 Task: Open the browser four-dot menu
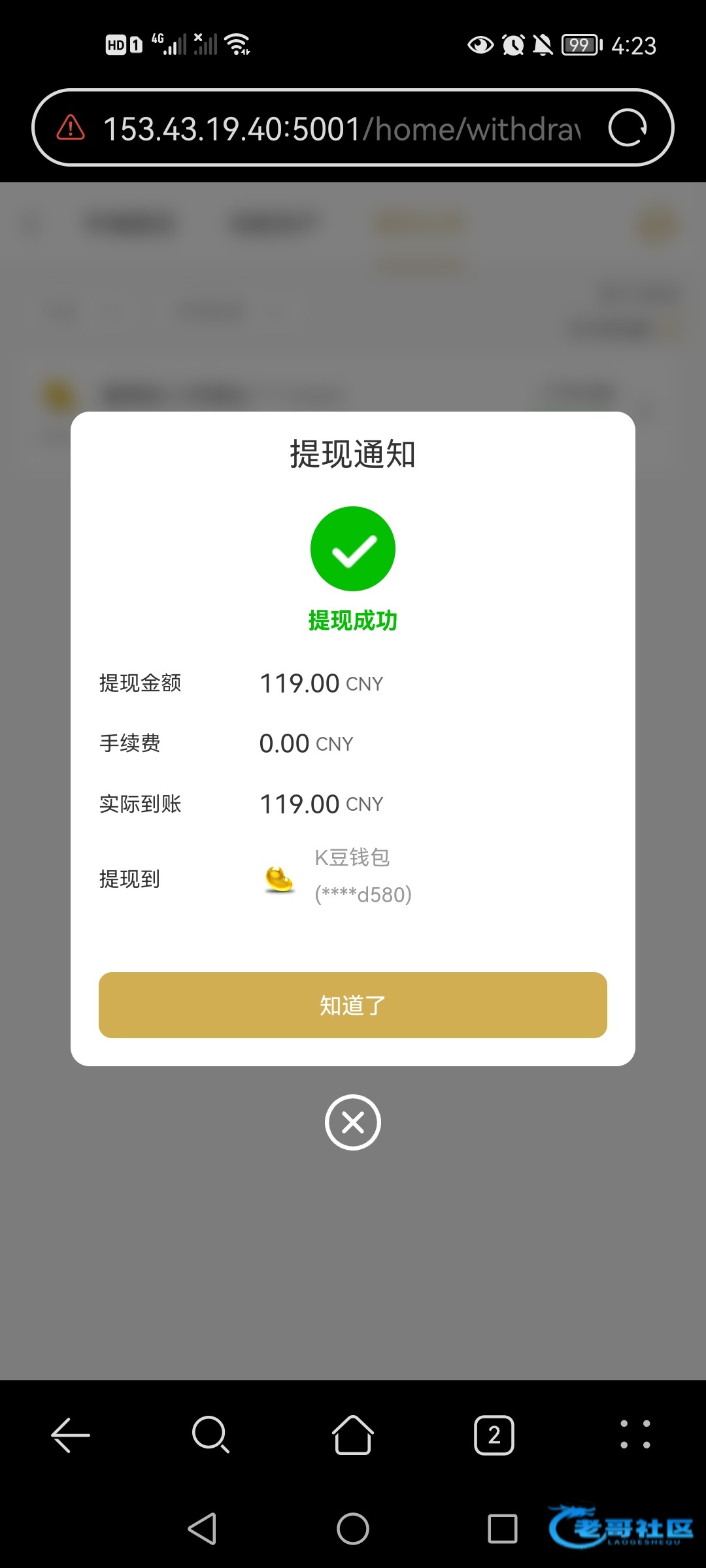click(635, 1435)
